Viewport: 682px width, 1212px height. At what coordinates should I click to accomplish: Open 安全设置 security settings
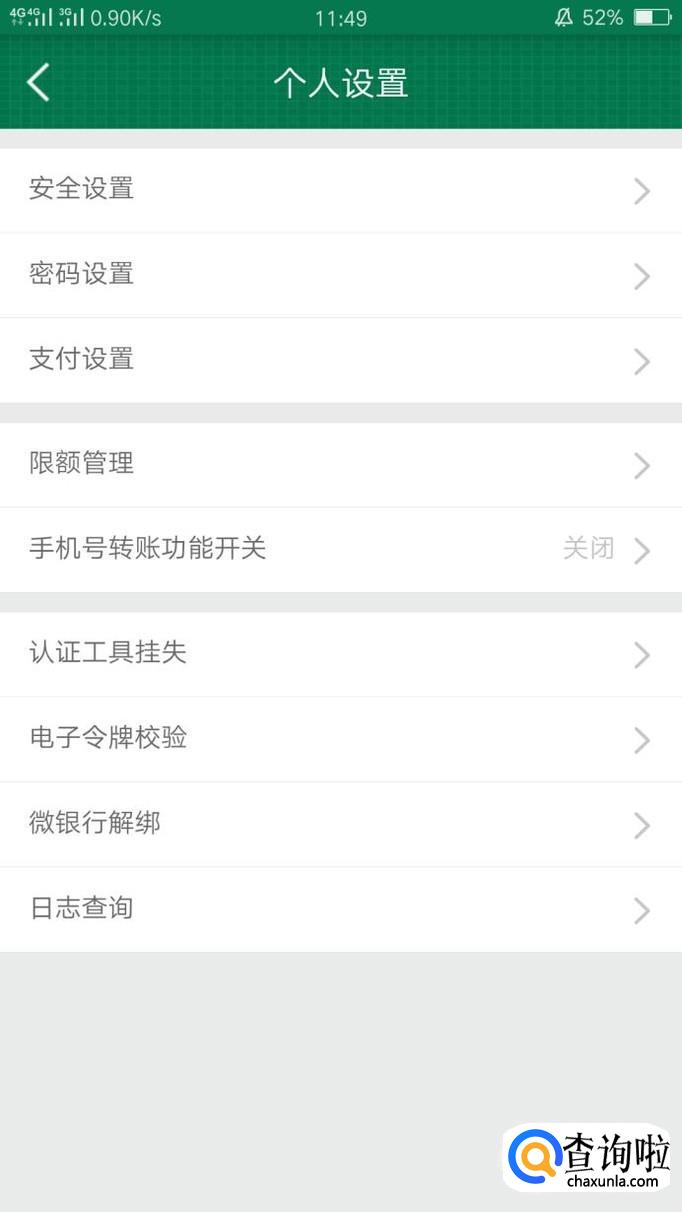[340, 190]
